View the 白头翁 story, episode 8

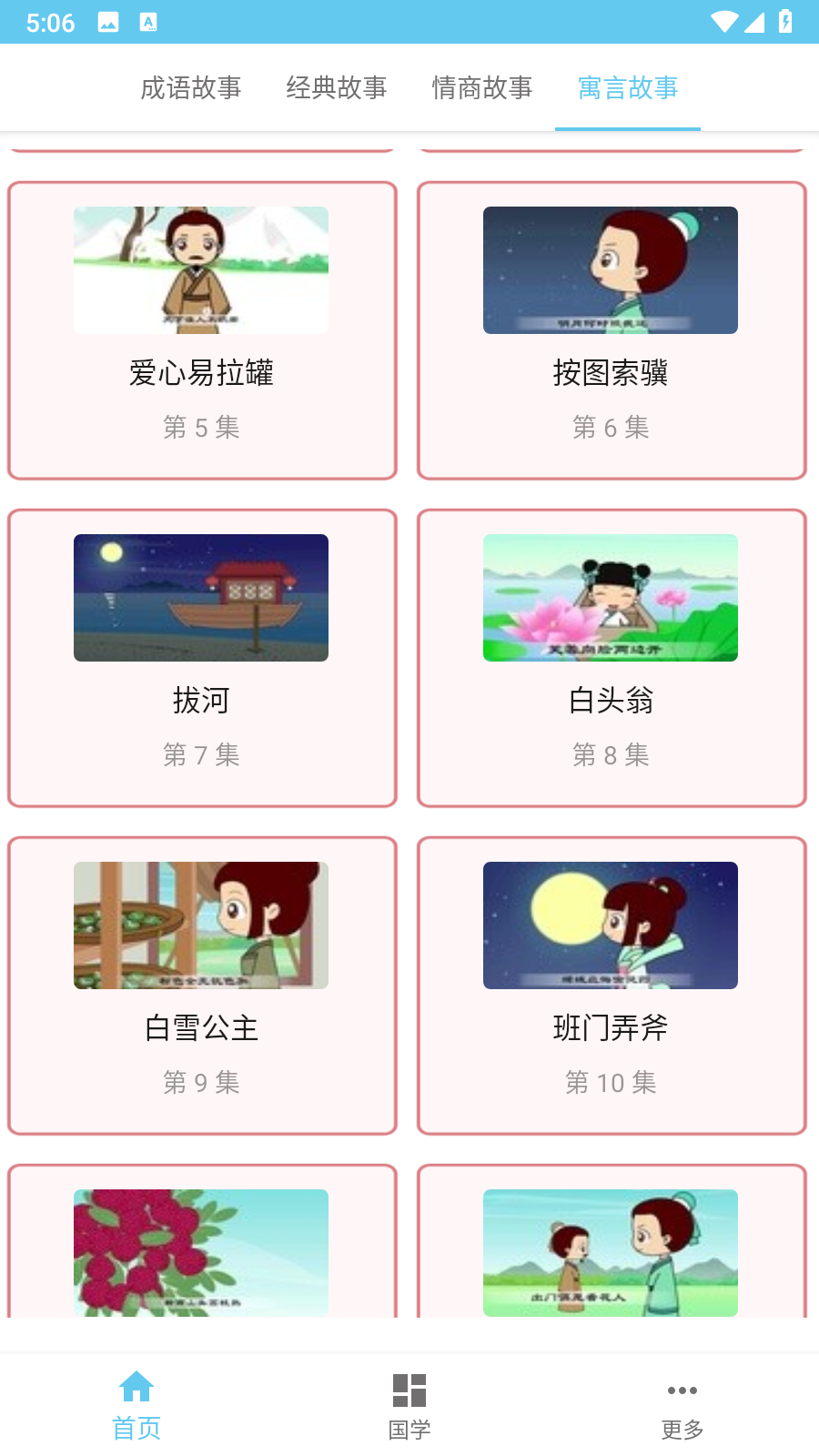[x=612, y=658]
